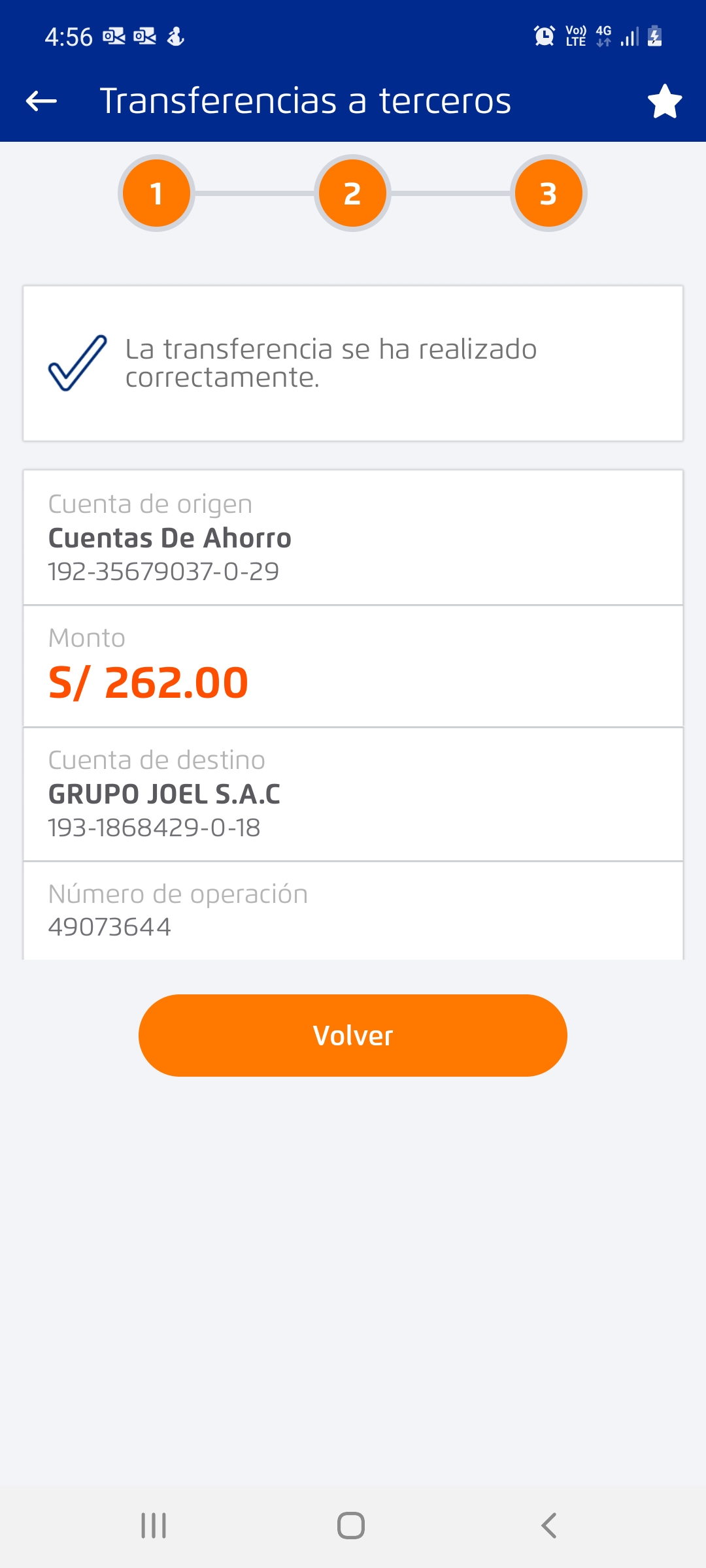Tap the Volver button
This screenshot has height=1568, width=706.
click(x=352, y=1036)
